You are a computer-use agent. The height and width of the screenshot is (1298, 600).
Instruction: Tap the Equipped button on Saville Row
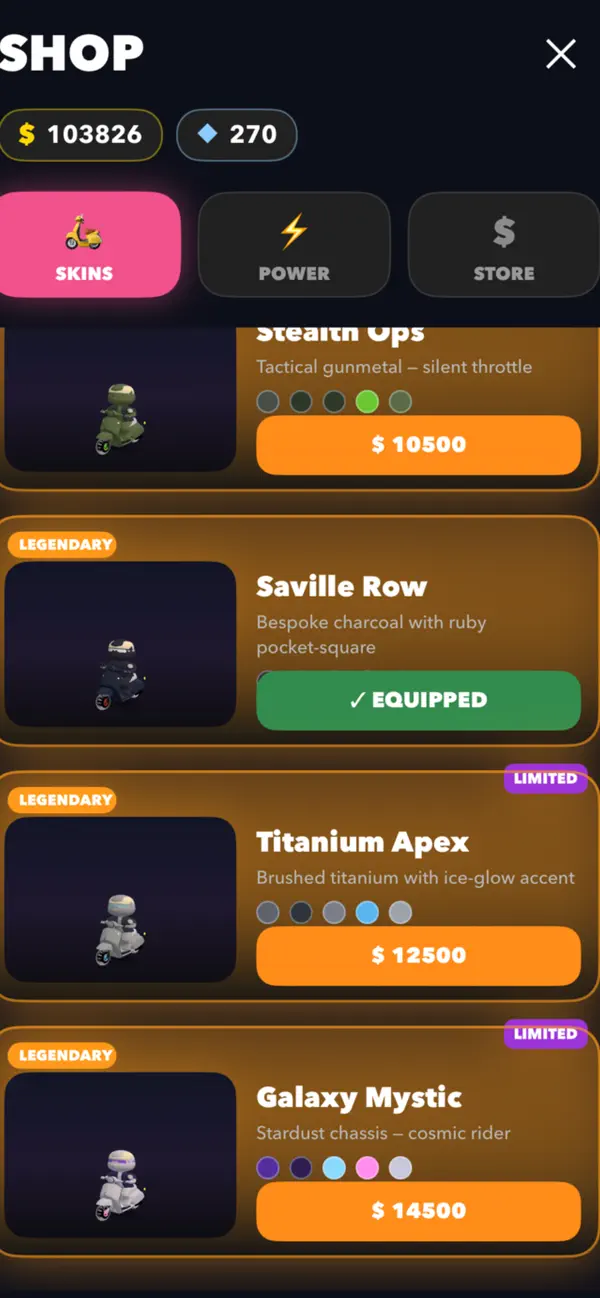tap(418, 700)
